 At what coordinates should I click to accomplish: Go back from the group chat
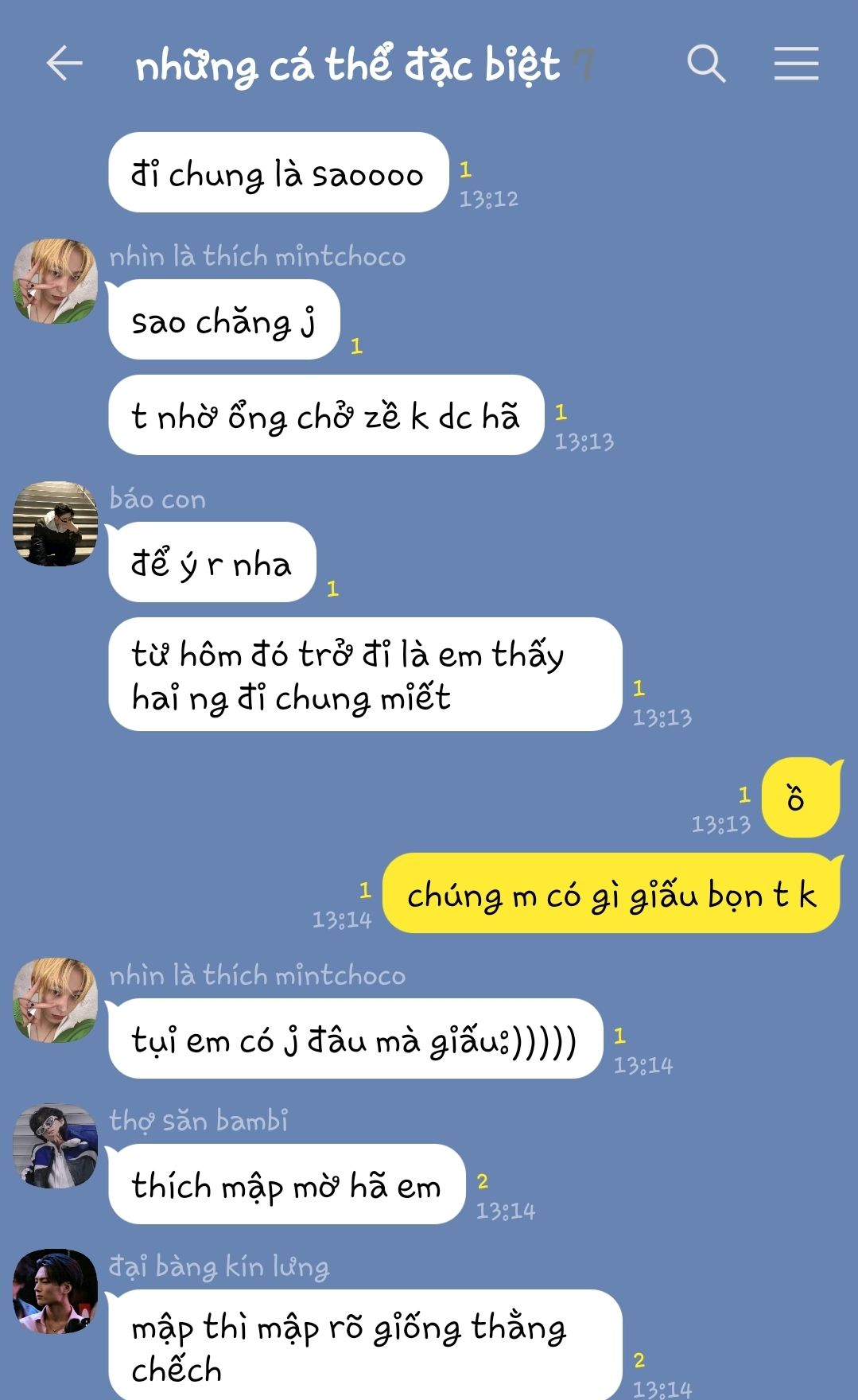64,64
